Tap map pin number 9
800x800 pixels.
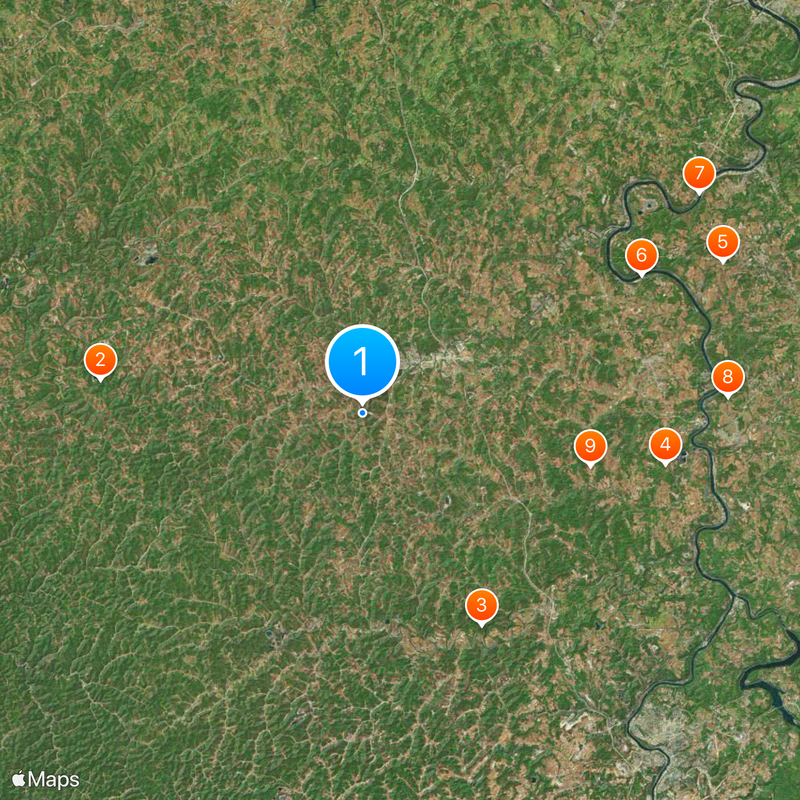(590, 445)
